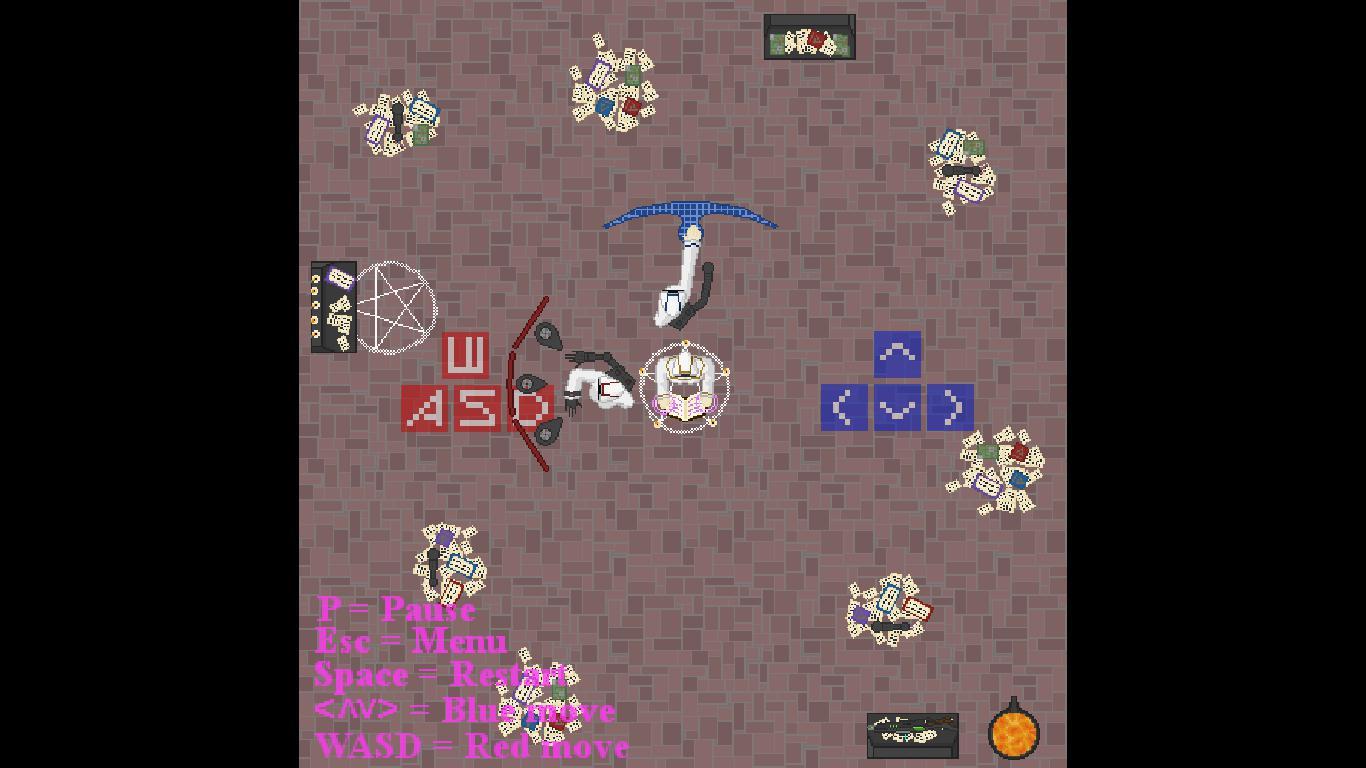Tap the red W key

pyautogui.click(x=465, y=356)
